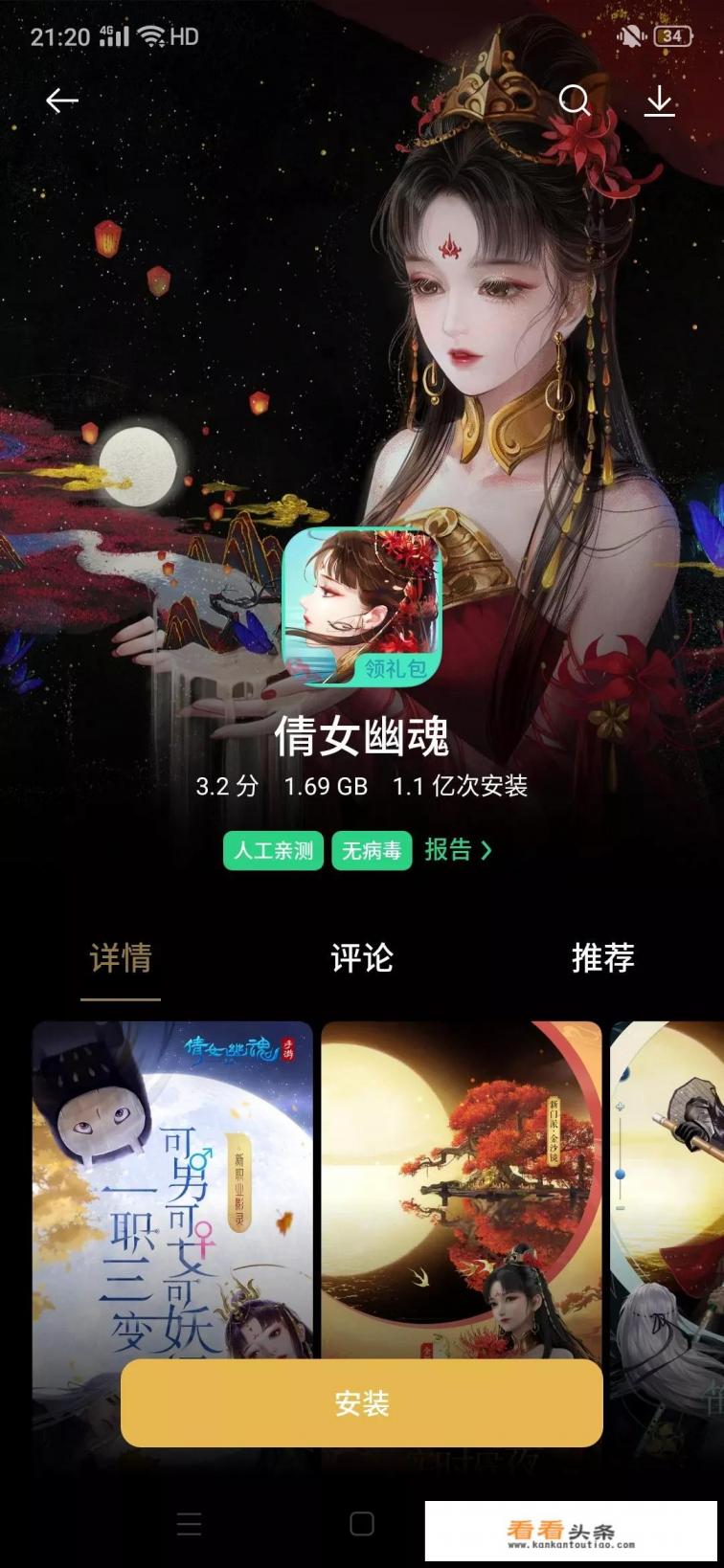The image size is (724, 1568).
Task: Open the downloads manager icon
Action: click(659, 101)
